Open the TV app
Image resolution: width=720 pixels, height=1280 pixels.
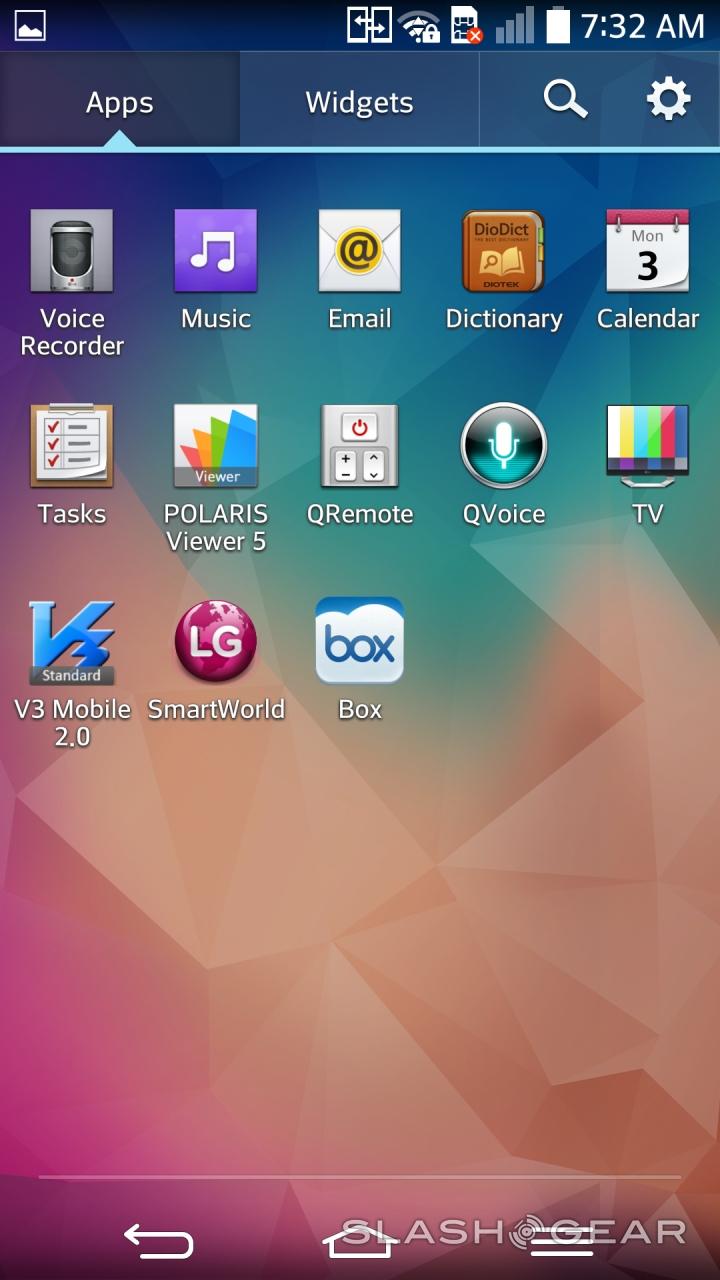647,446
